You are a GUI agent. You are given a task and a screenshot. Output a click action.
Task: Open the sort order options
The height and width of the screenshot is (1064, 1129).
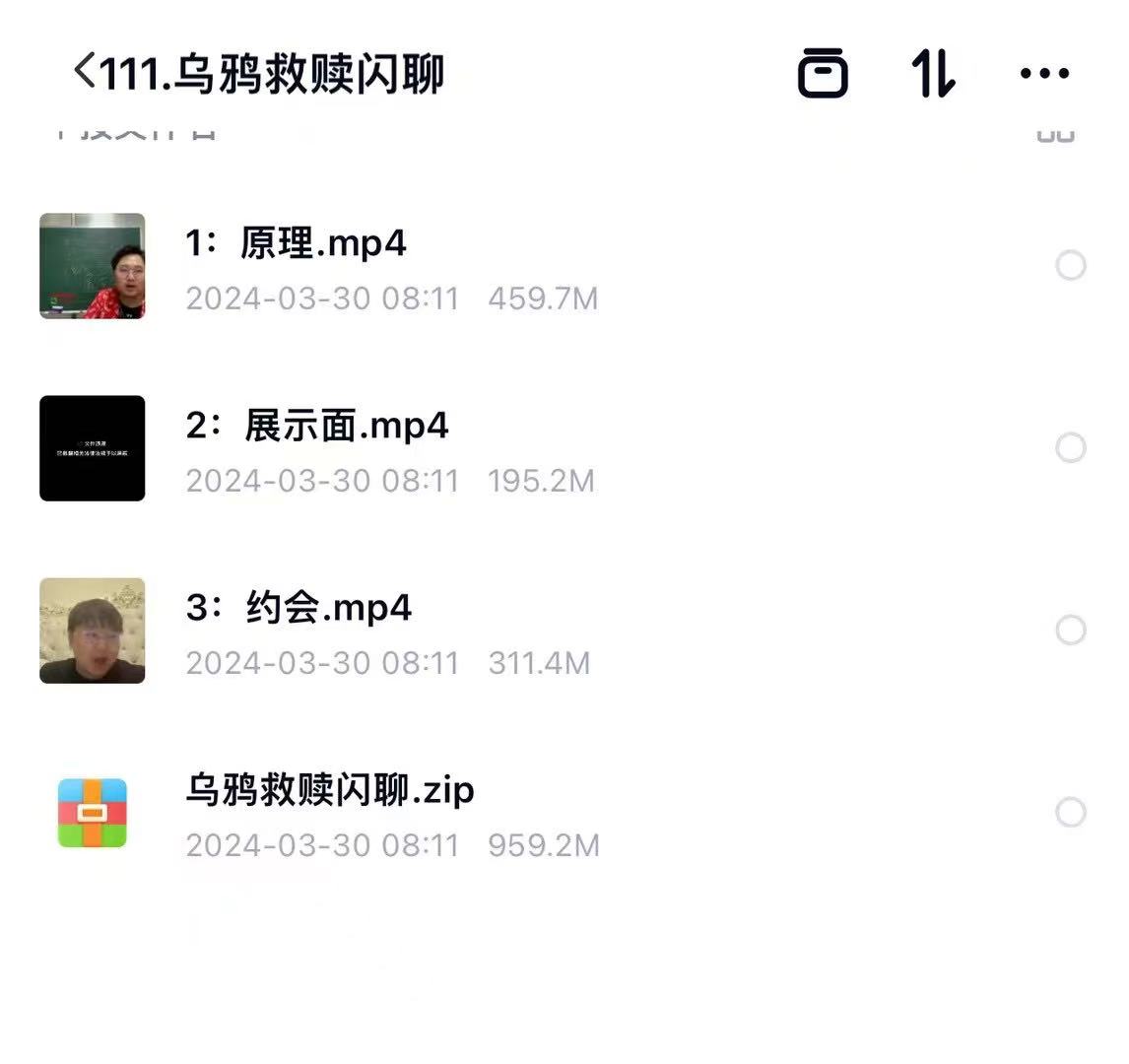pyautogui.click(x=932, y=73)
